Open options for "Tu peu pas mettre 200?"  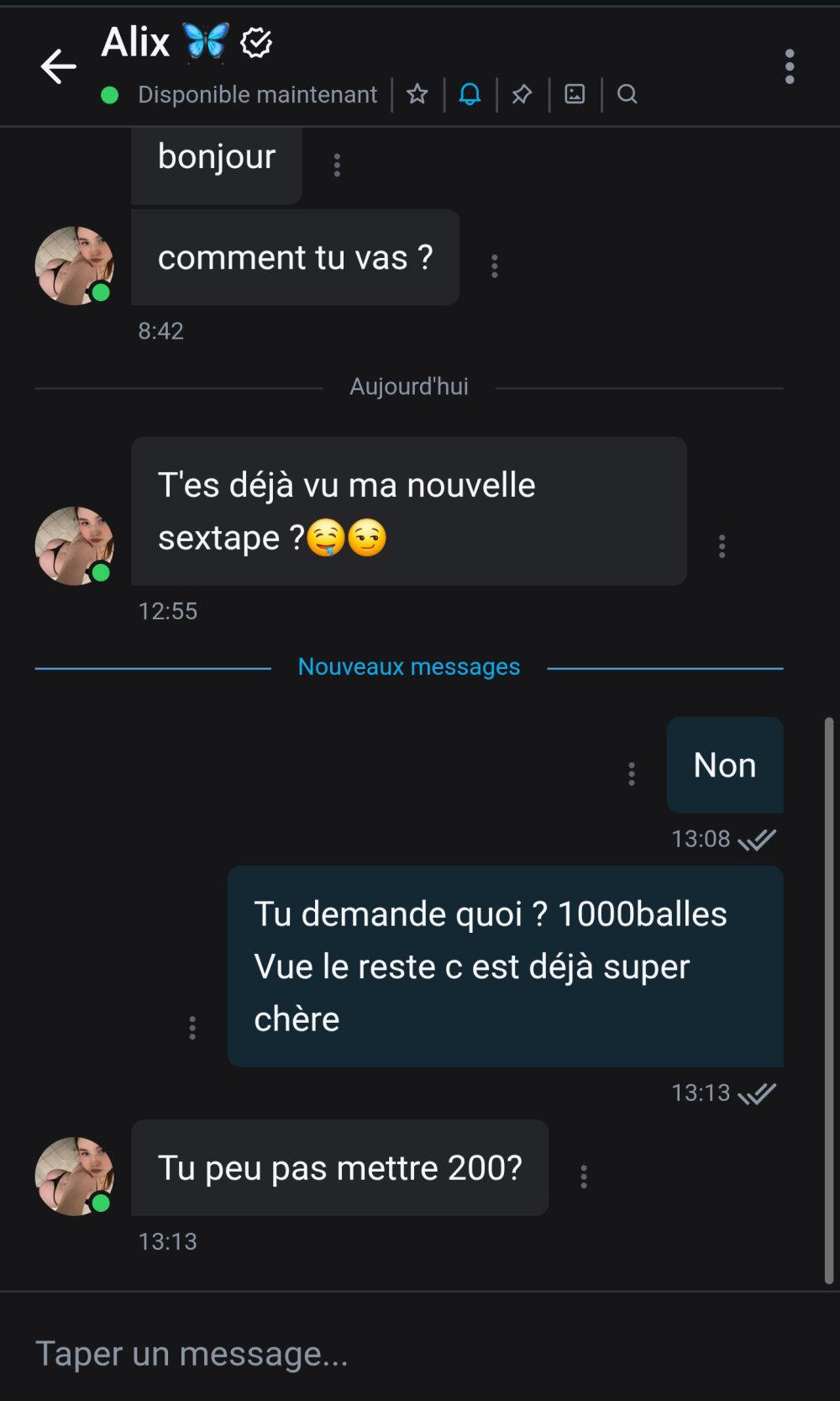tap(584, 1176)
